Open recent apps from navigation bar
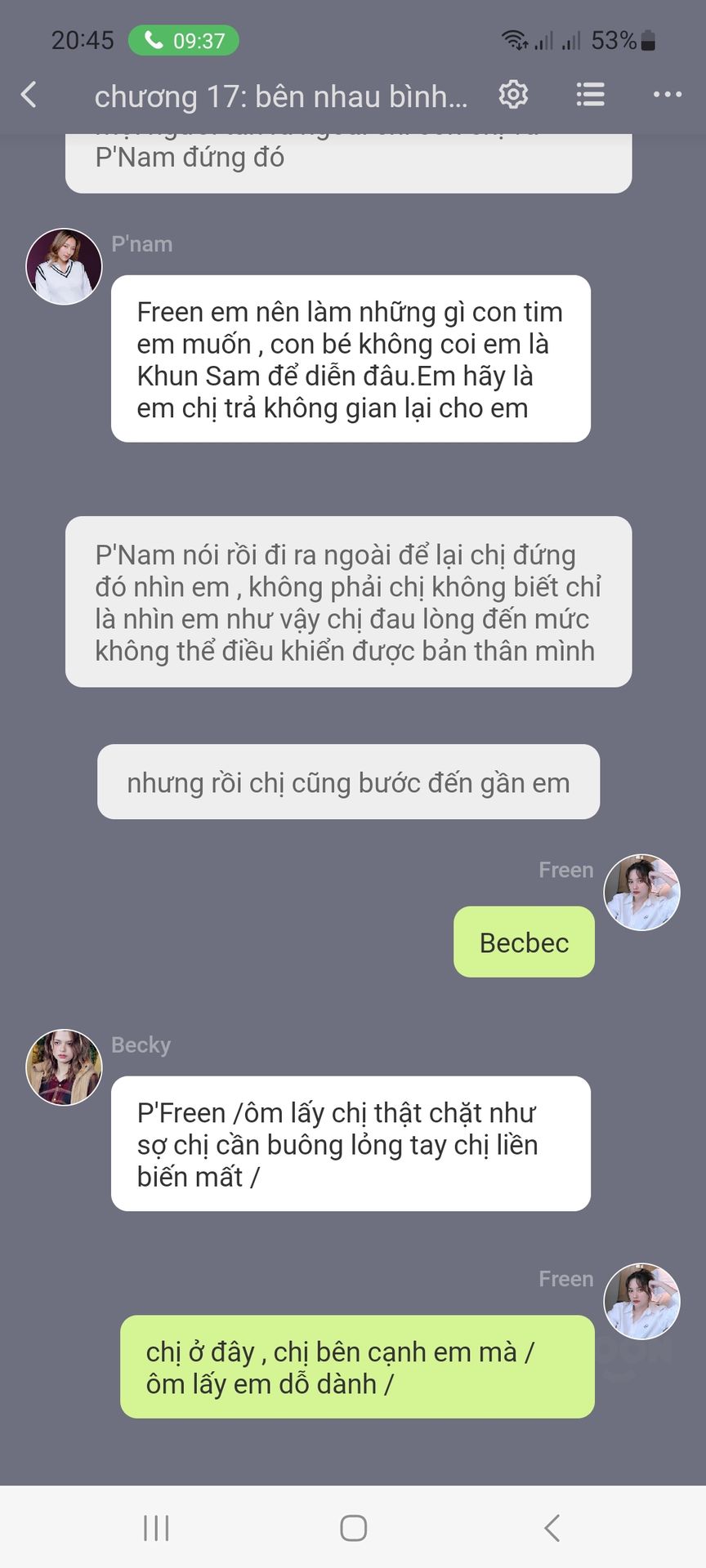The width and height of the screenshot is (706, 1568). point(156,1527)
